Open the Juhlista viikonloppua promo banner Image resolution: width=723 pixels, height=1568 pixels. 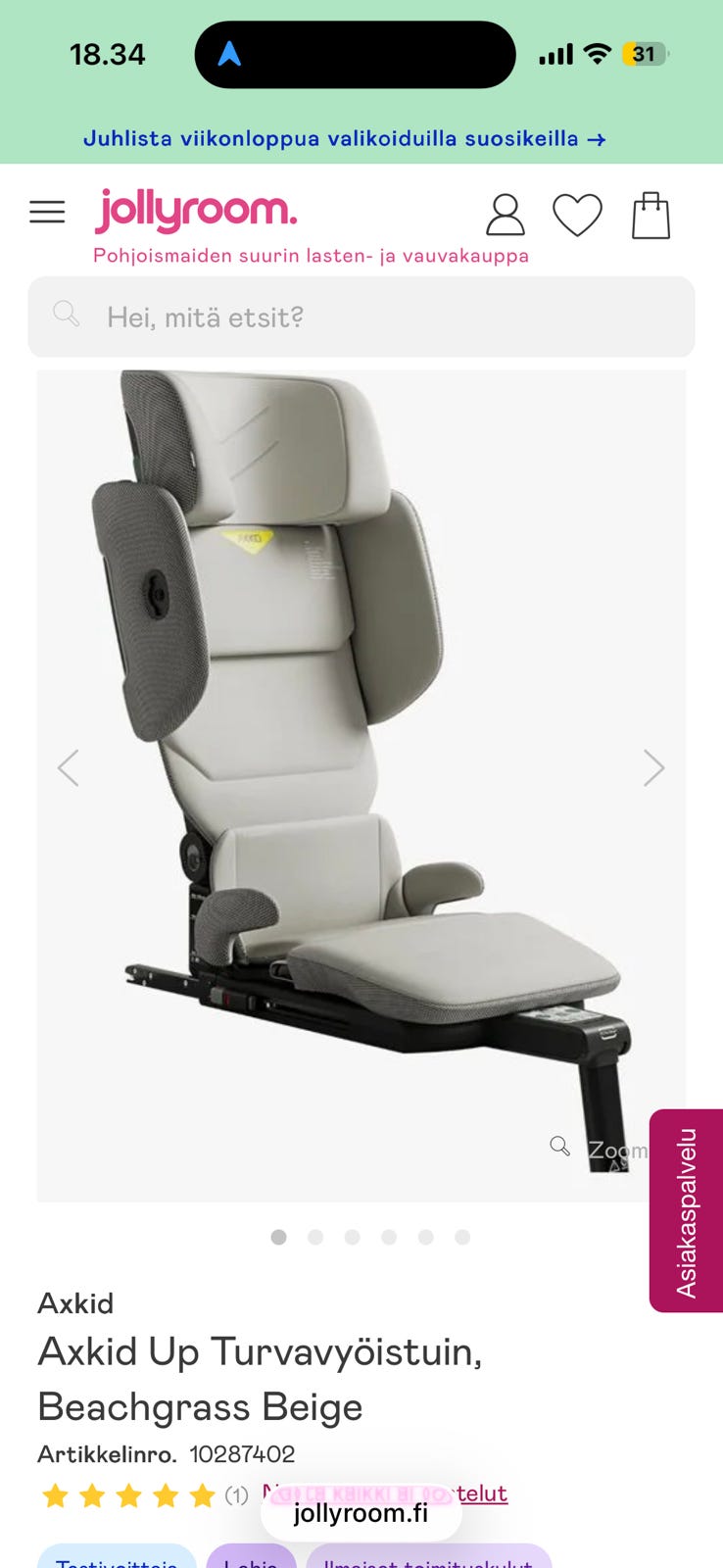pos(344,139)
